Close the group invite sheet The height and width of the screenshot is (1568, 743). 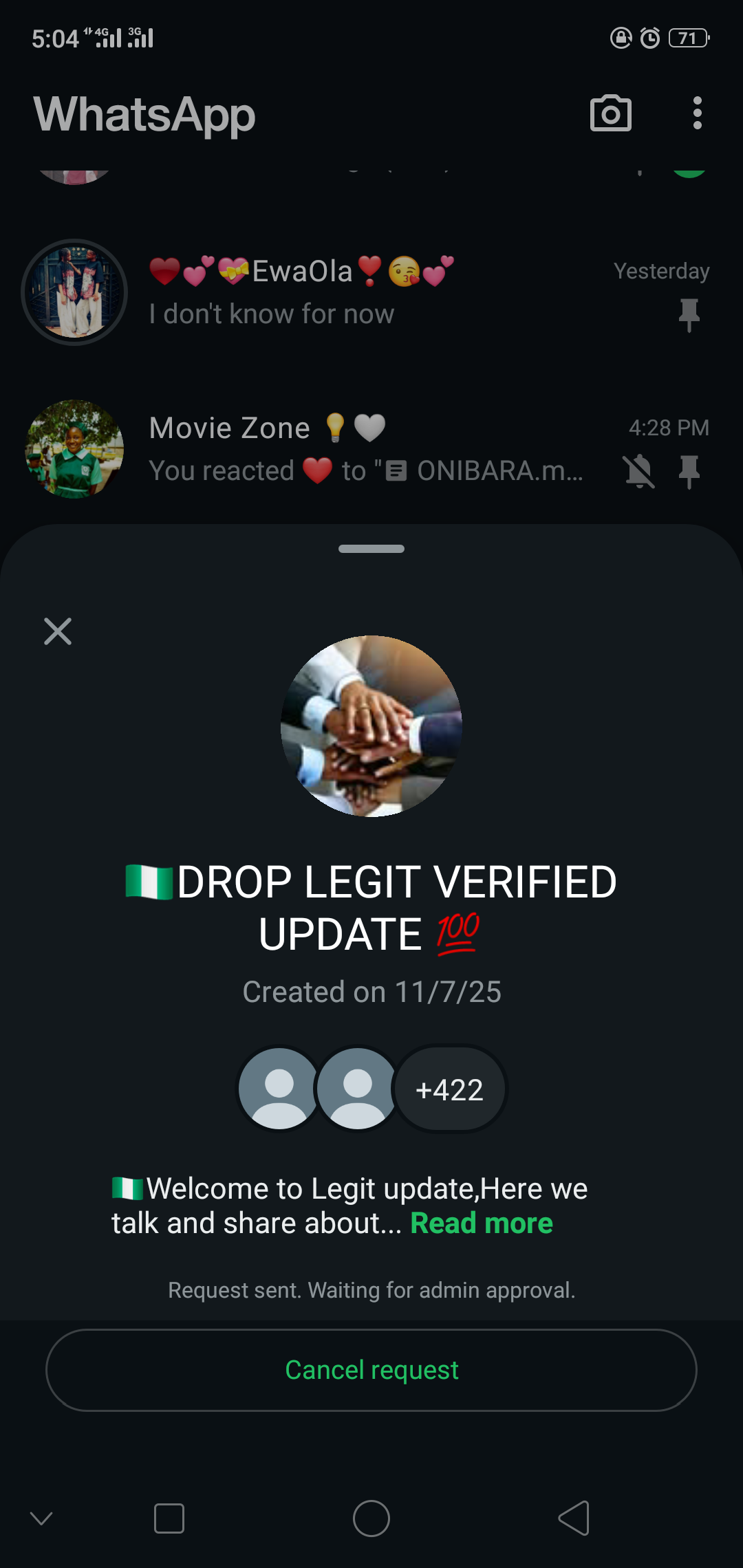point(58,631)
